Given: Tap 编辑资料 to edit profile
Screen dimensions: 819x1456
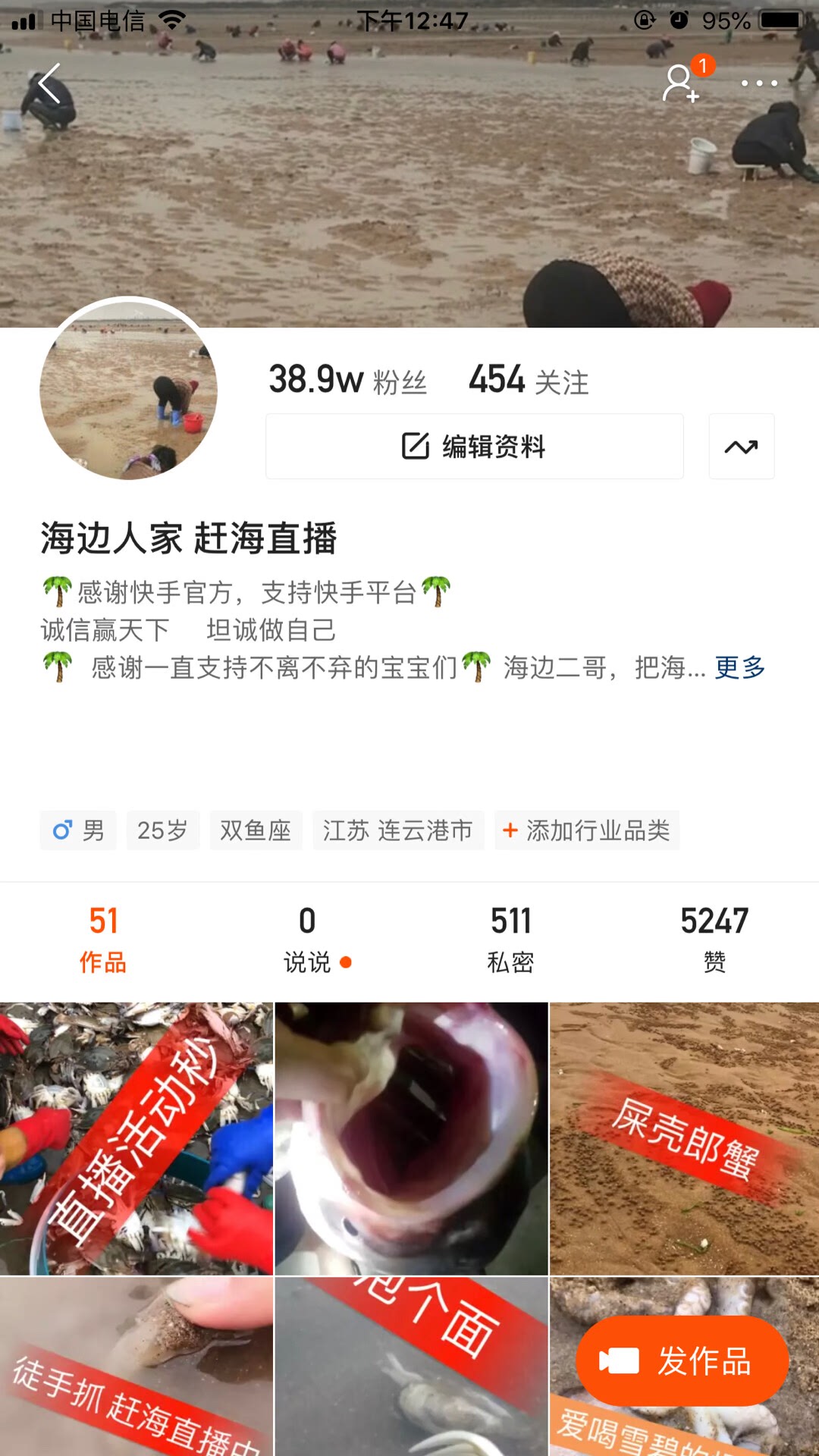Looking at the screenshot, I should pos(474,447).
